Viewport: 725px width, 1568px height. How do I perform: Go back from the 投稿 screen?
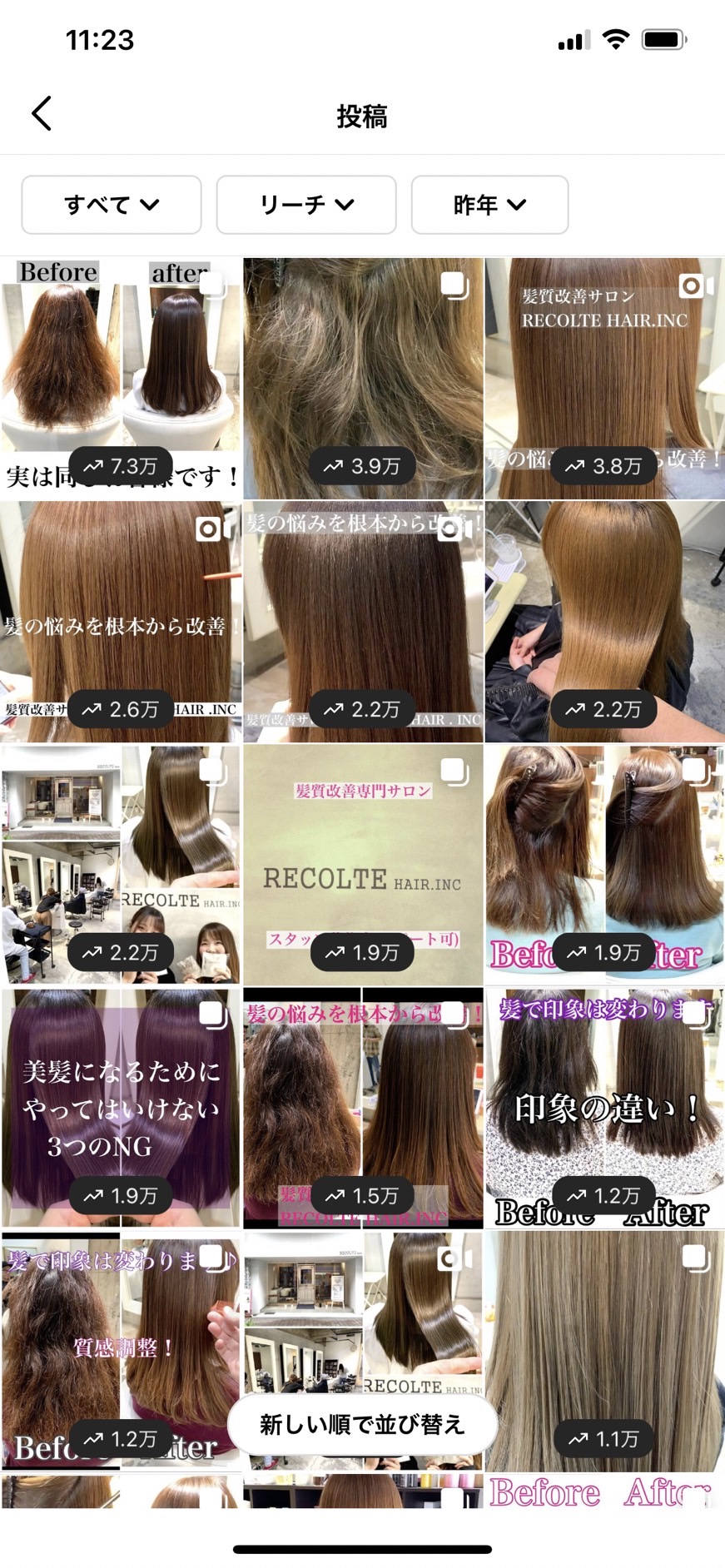(42, 114)
